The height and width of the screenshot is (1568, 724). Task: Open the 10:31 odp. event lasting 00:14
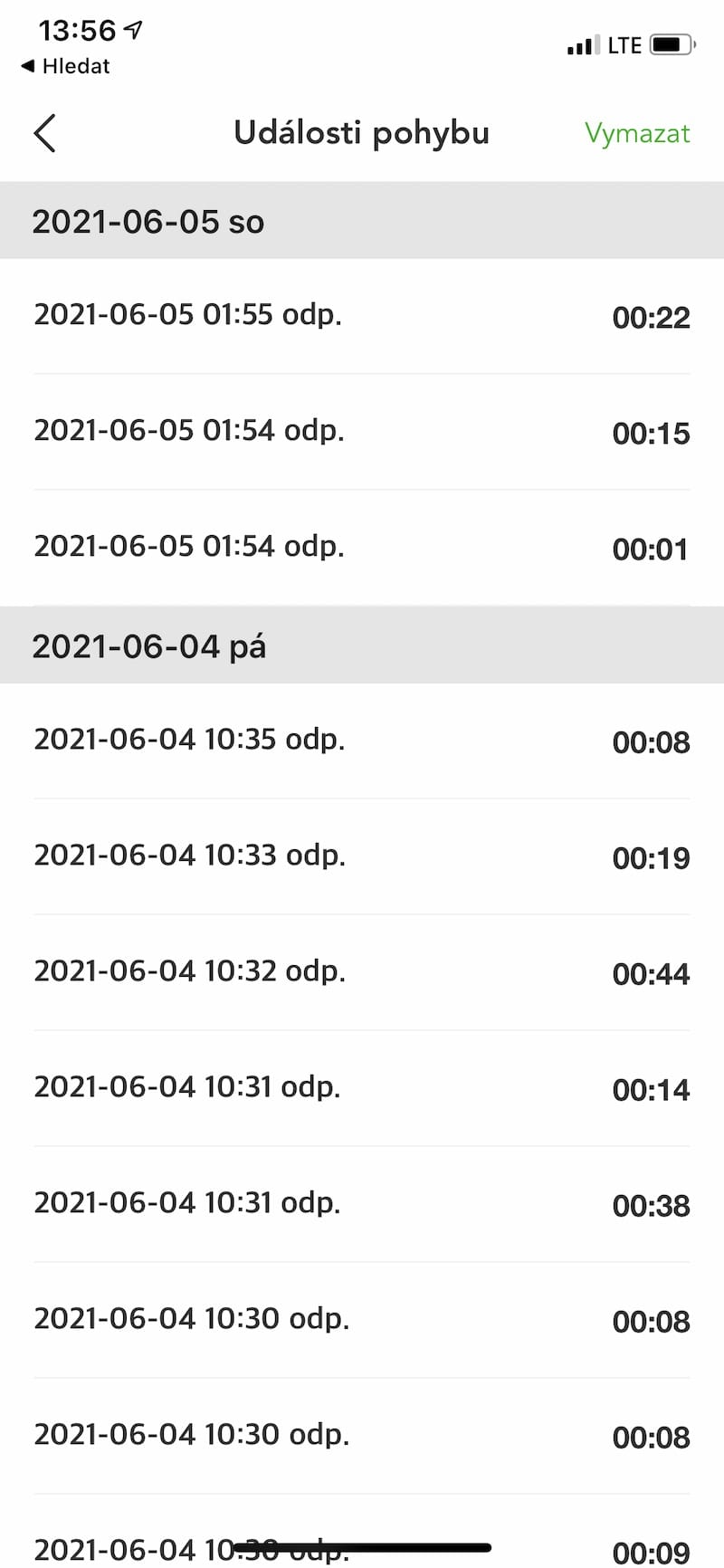tap(362, 1088)
